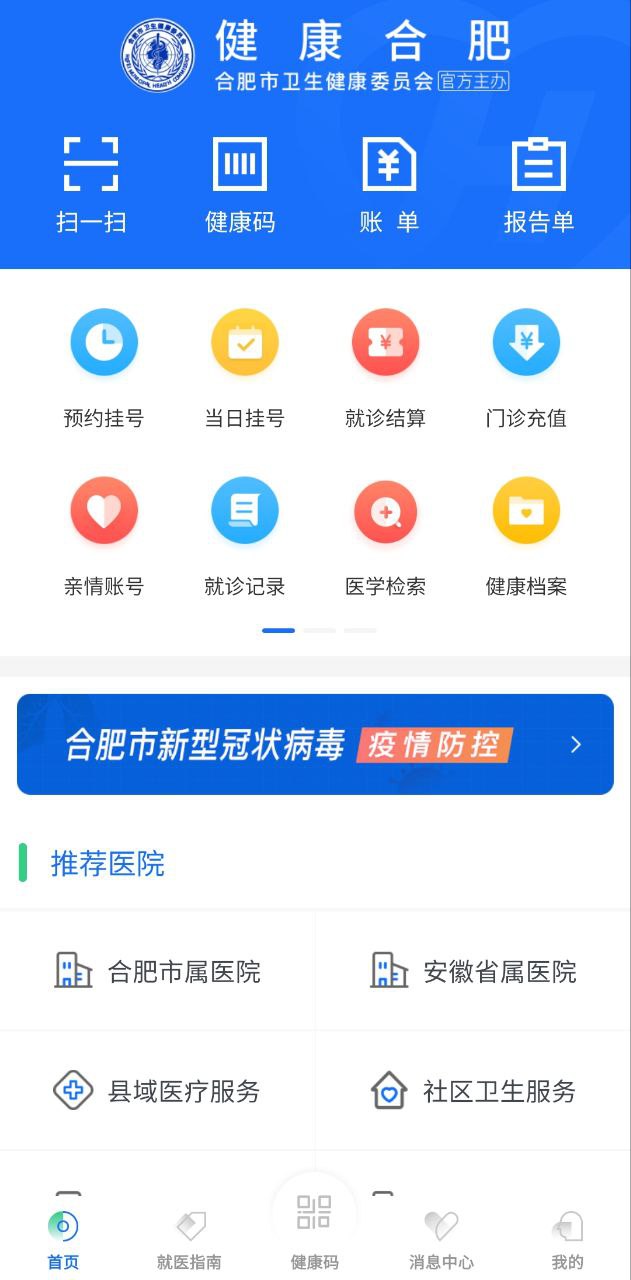Open 报告单 reports
Screen dimensions: 631x1280
tap(538, 185)
